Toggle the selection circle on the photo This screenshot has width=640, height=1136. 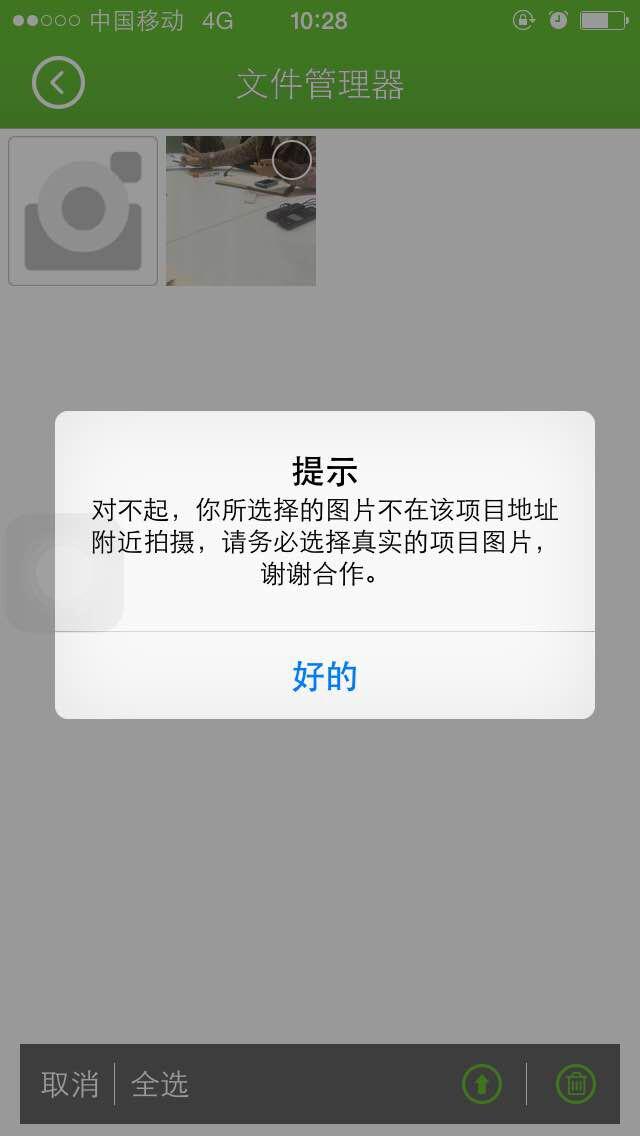(292, 160)
